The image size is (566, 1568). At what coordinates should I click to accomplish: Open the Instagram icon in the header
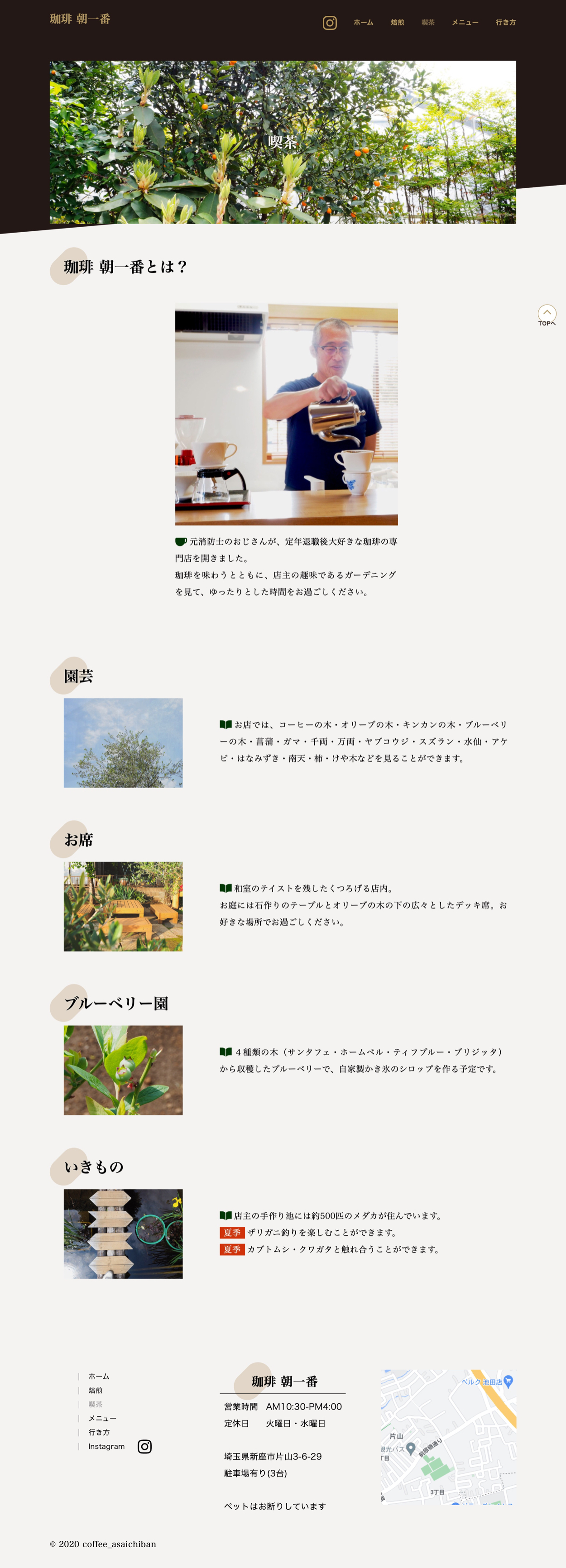click(x=329, y=23)
